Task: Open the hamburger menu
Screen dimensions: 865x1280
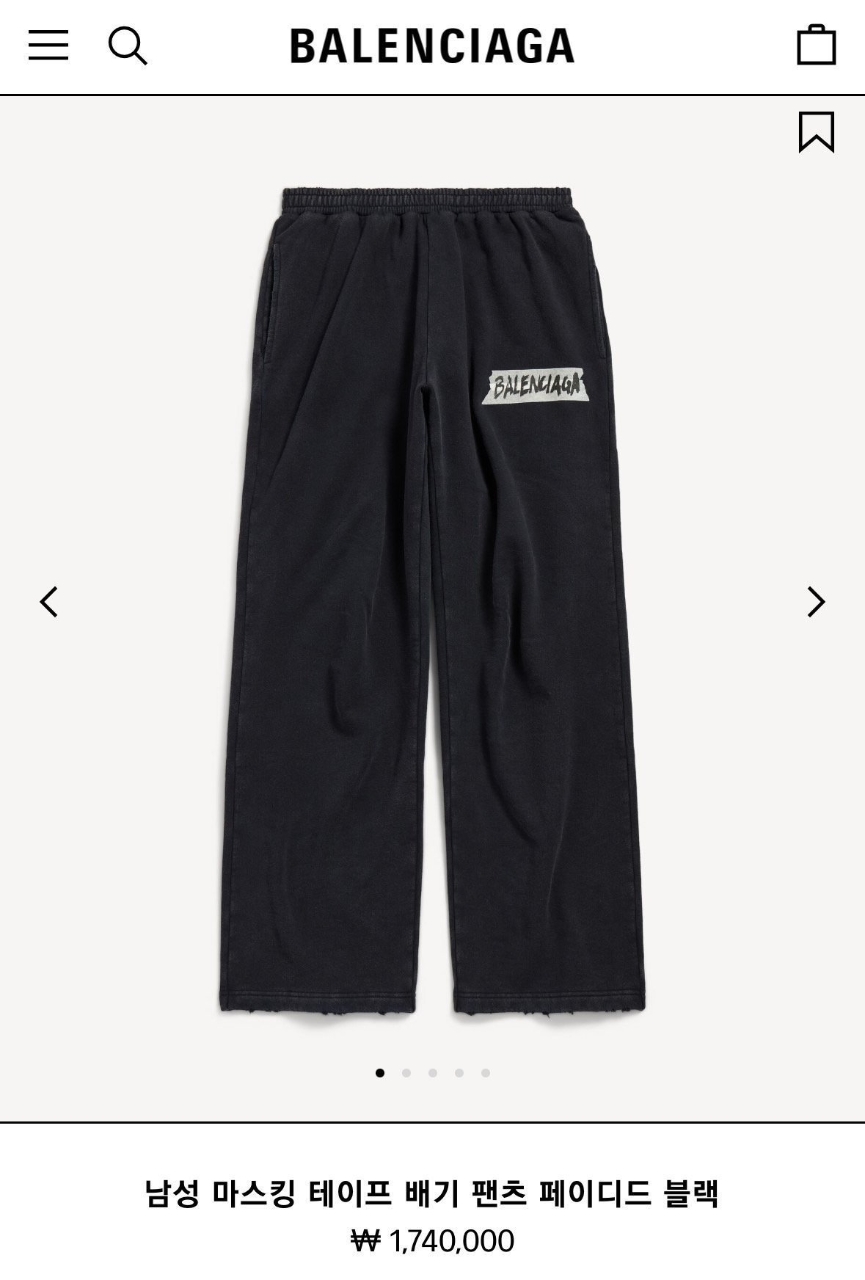Action: (48, 45)
